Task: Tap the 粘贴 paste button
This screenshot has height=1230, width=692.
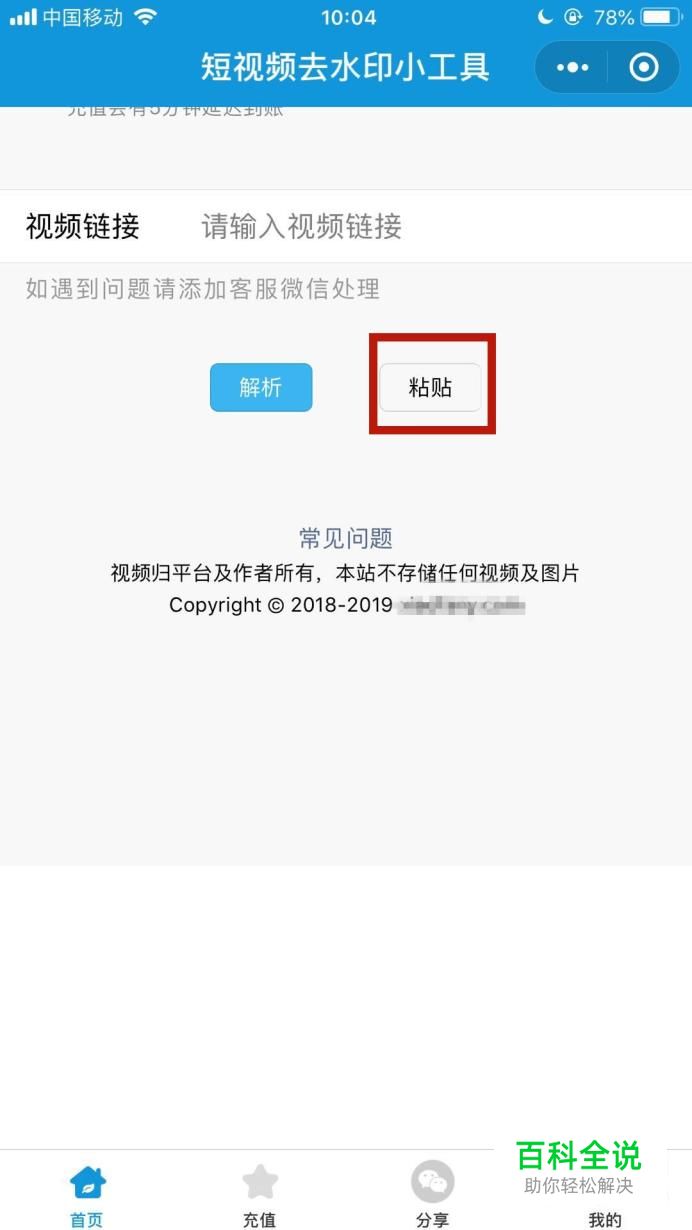Action: pyautogui.click(x=431, y=388)
